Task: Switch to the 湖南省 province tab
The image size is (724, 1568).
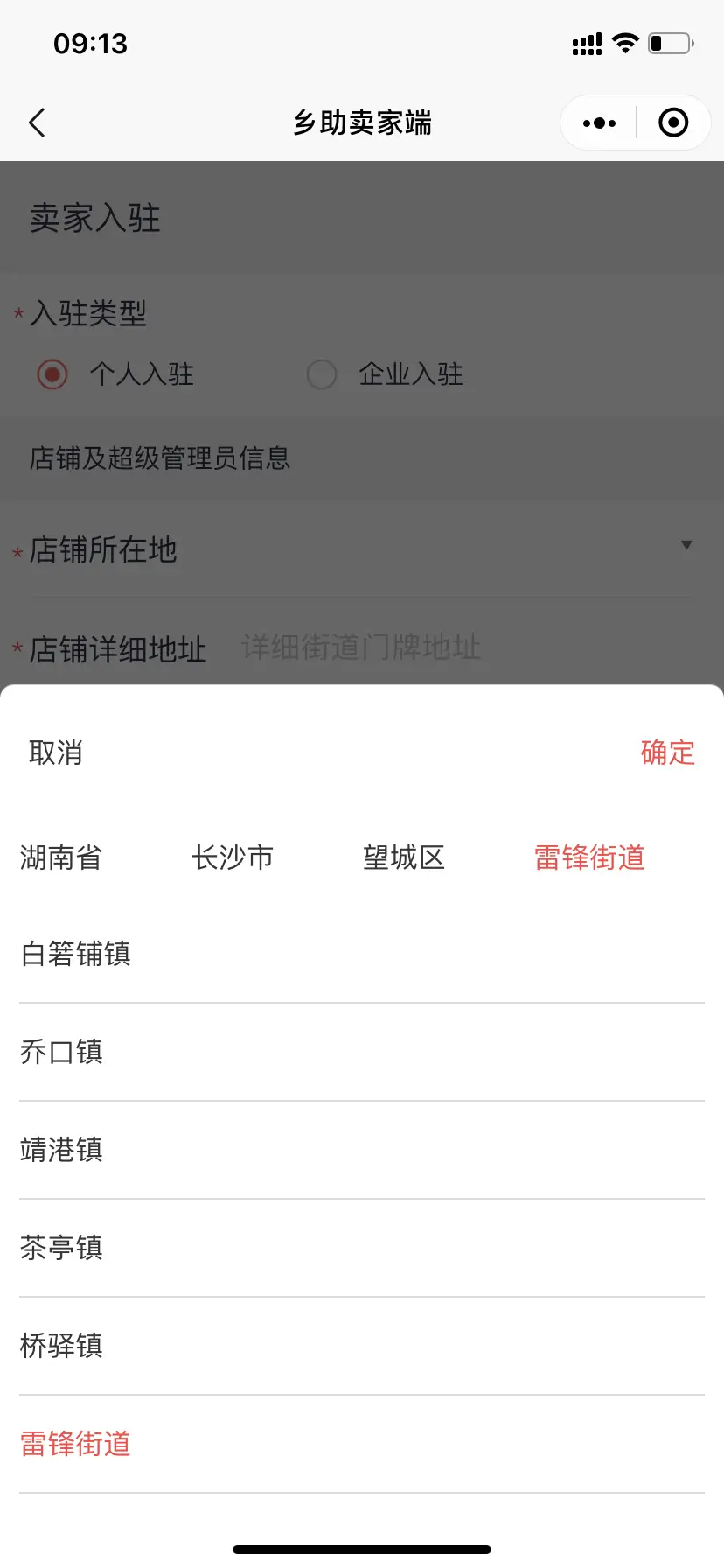Action: (61, 857)
